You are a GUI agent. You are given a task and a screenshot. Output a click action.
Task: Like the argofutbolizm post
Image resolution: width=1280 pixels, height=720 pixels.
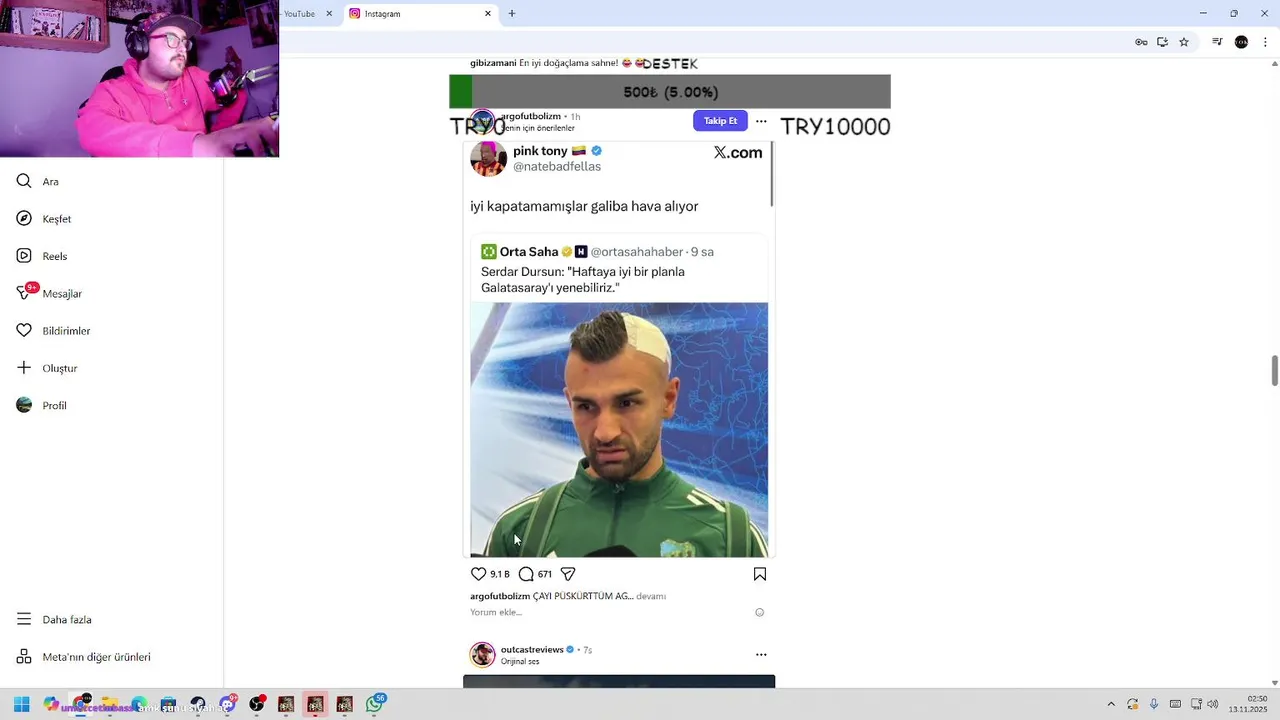(x=478, y=574)
